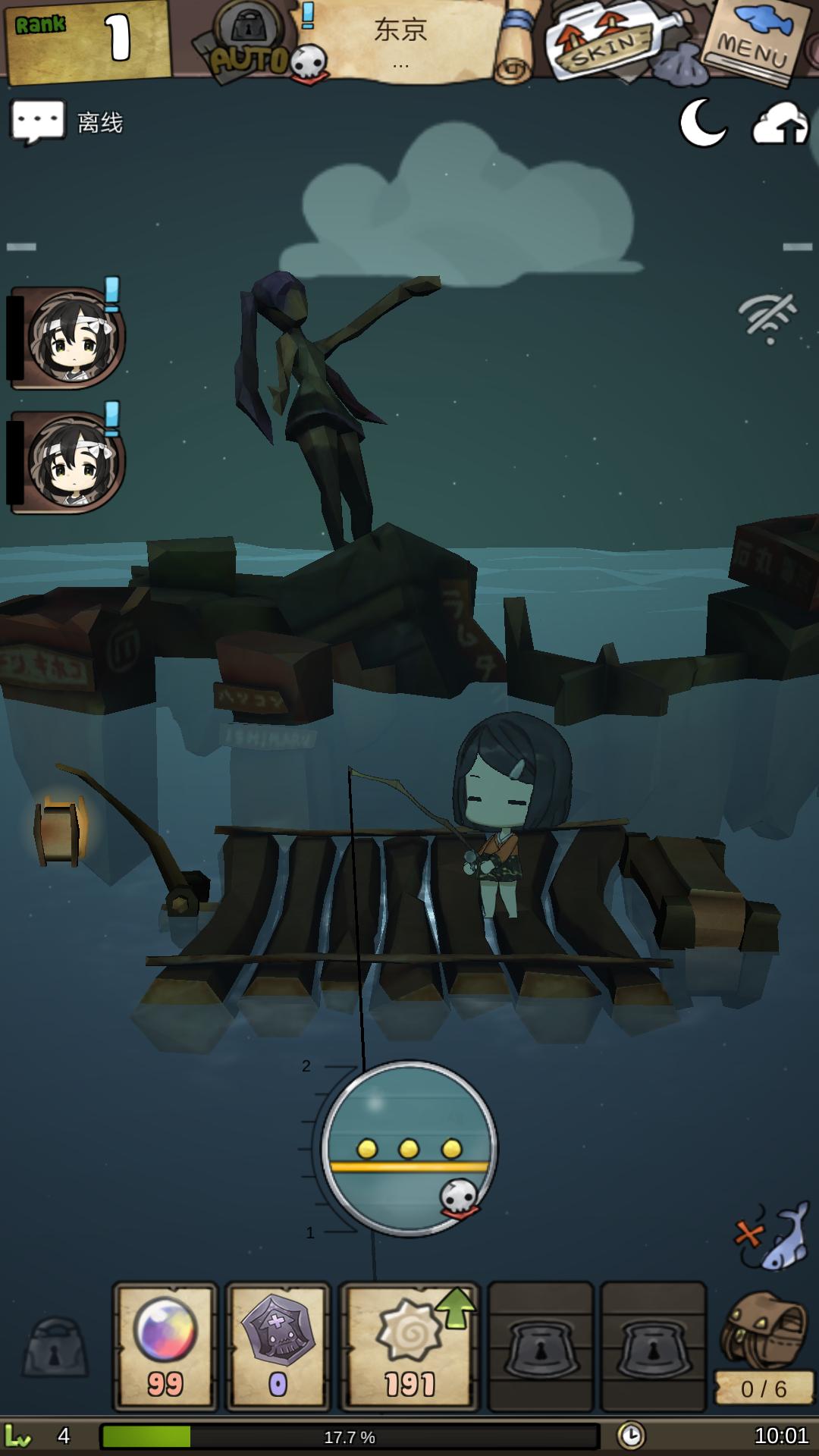Open the lower character portrait
Screen dimensions: 819x1456
click(x=70, y=463)
